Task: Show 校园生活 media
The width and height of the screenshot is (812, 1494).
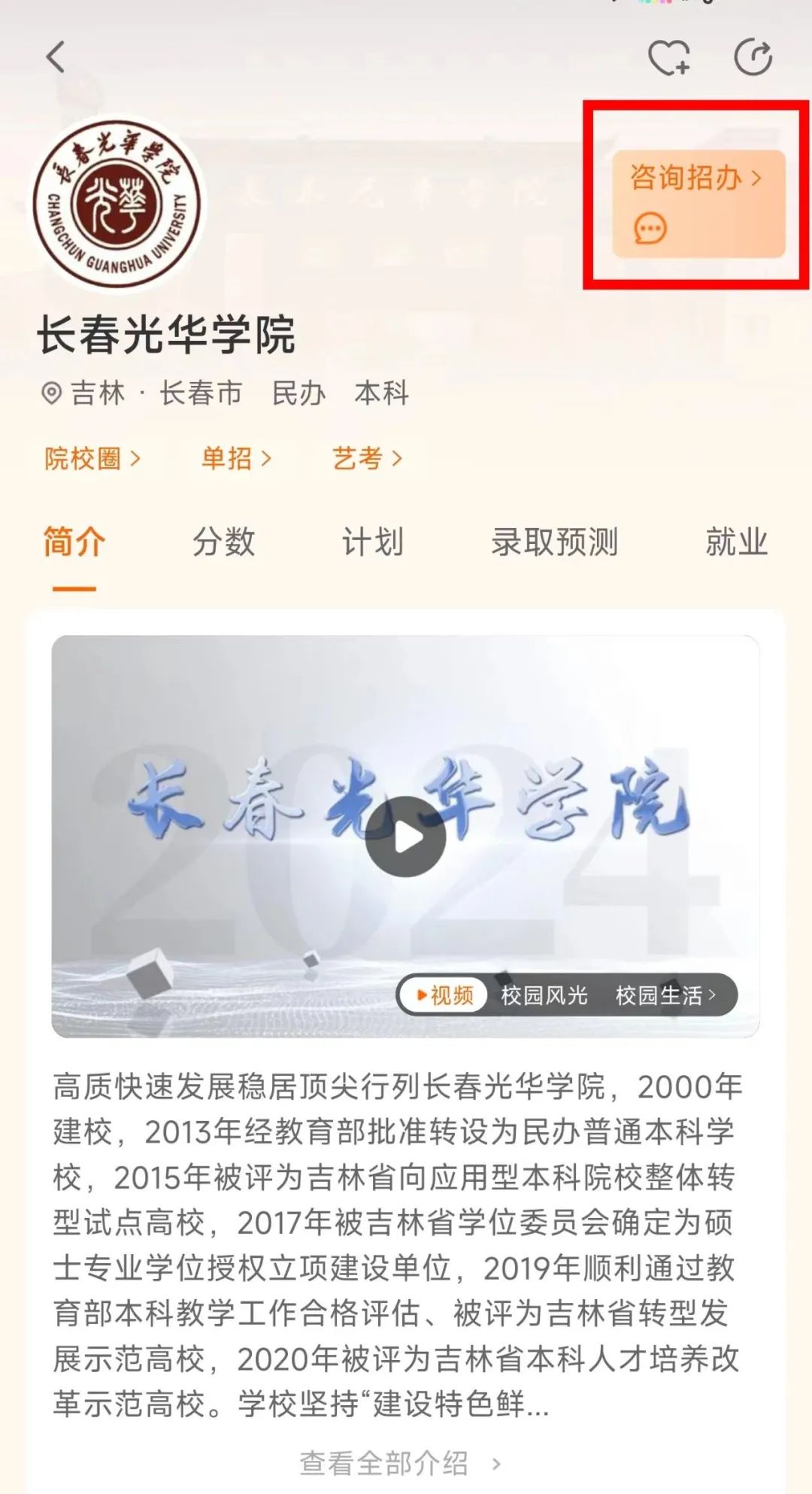Action: click(x=665, y=995)
